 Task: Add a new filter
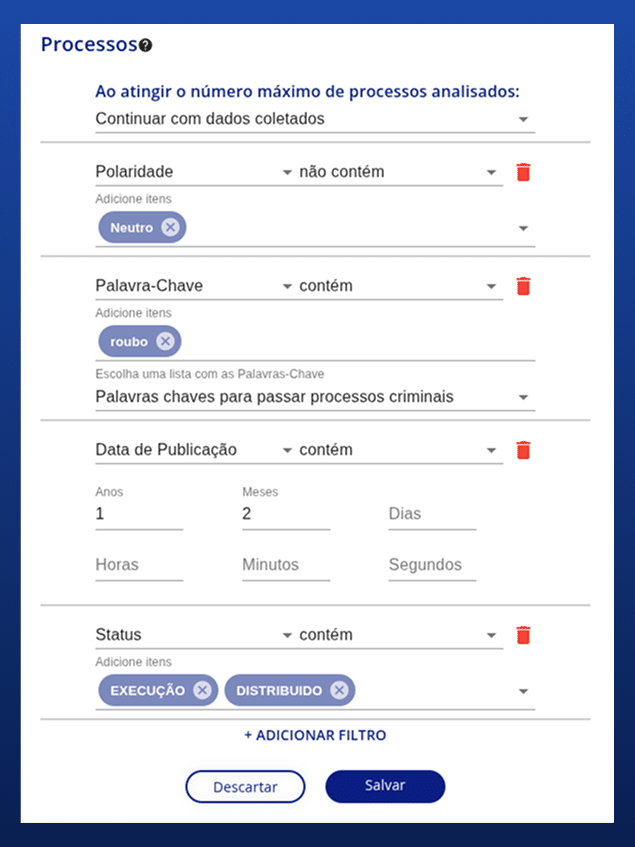point(315,735)
